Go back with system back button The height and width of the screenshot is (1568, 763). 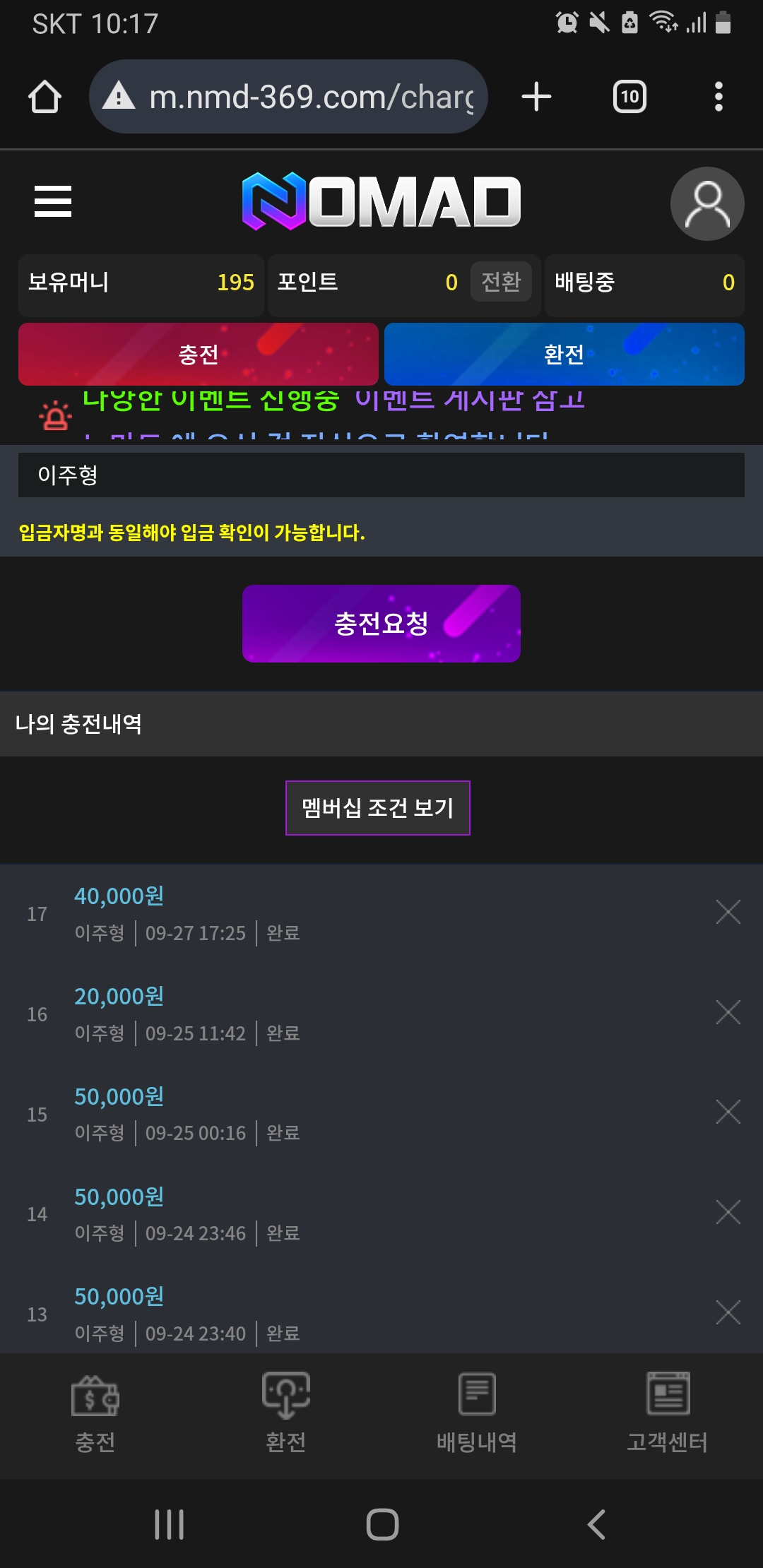pyautogui.click(x=597, y=1524)
